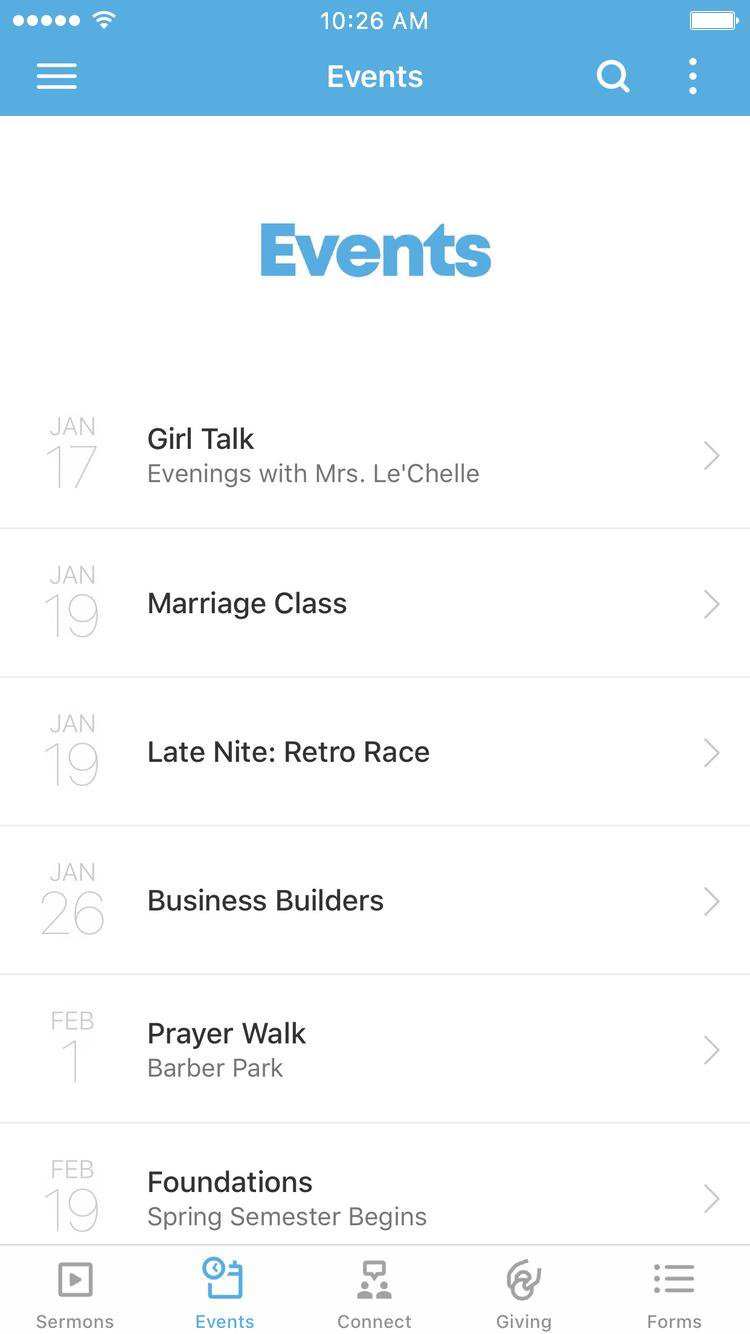750x1334 pixels.
Task: Open the Sermons tab icon
Action: coord(75,1278)
